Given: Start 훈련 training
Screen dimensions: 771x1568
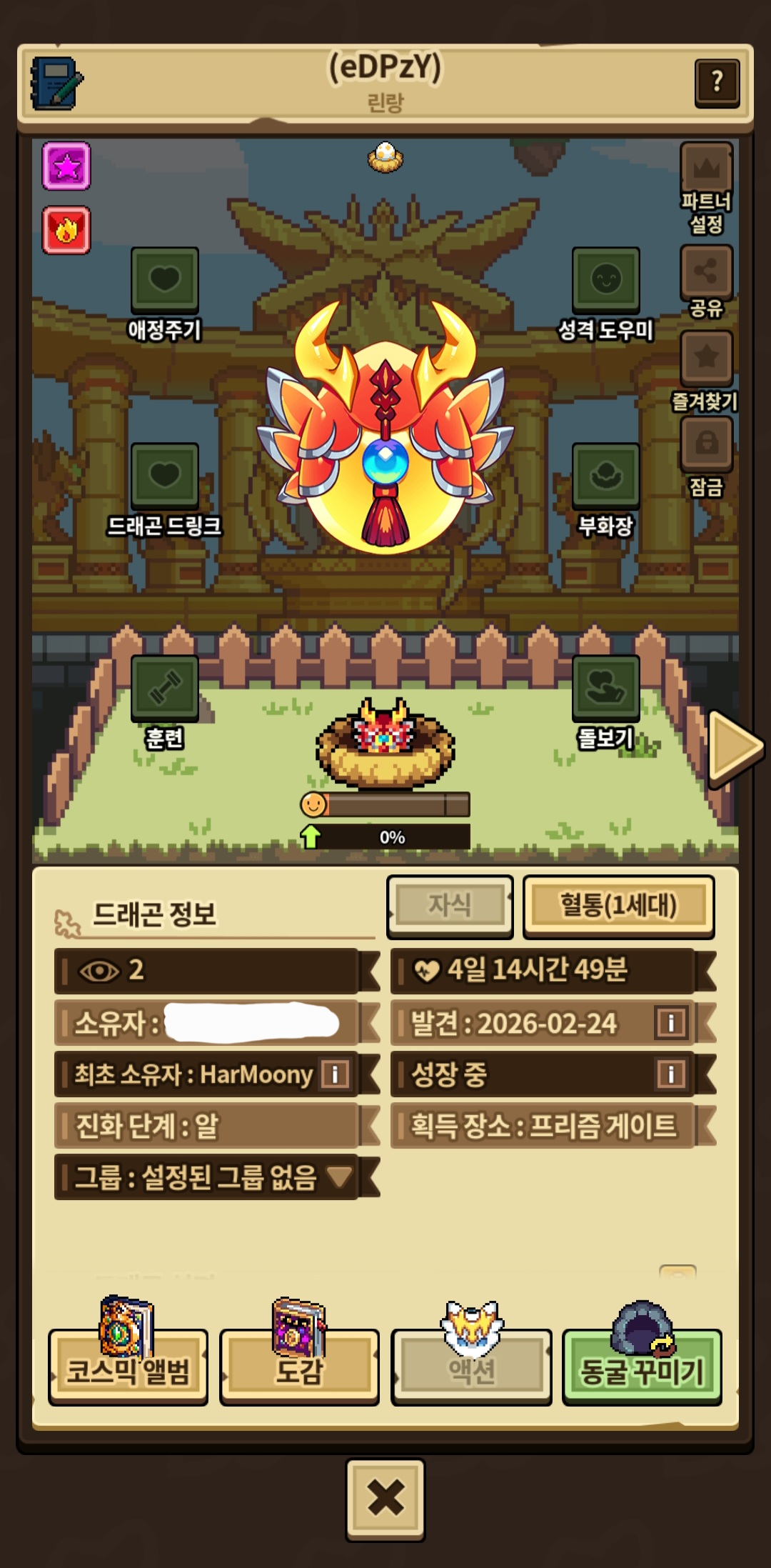Looking at the screenshot, I should (x=164, y=687).
